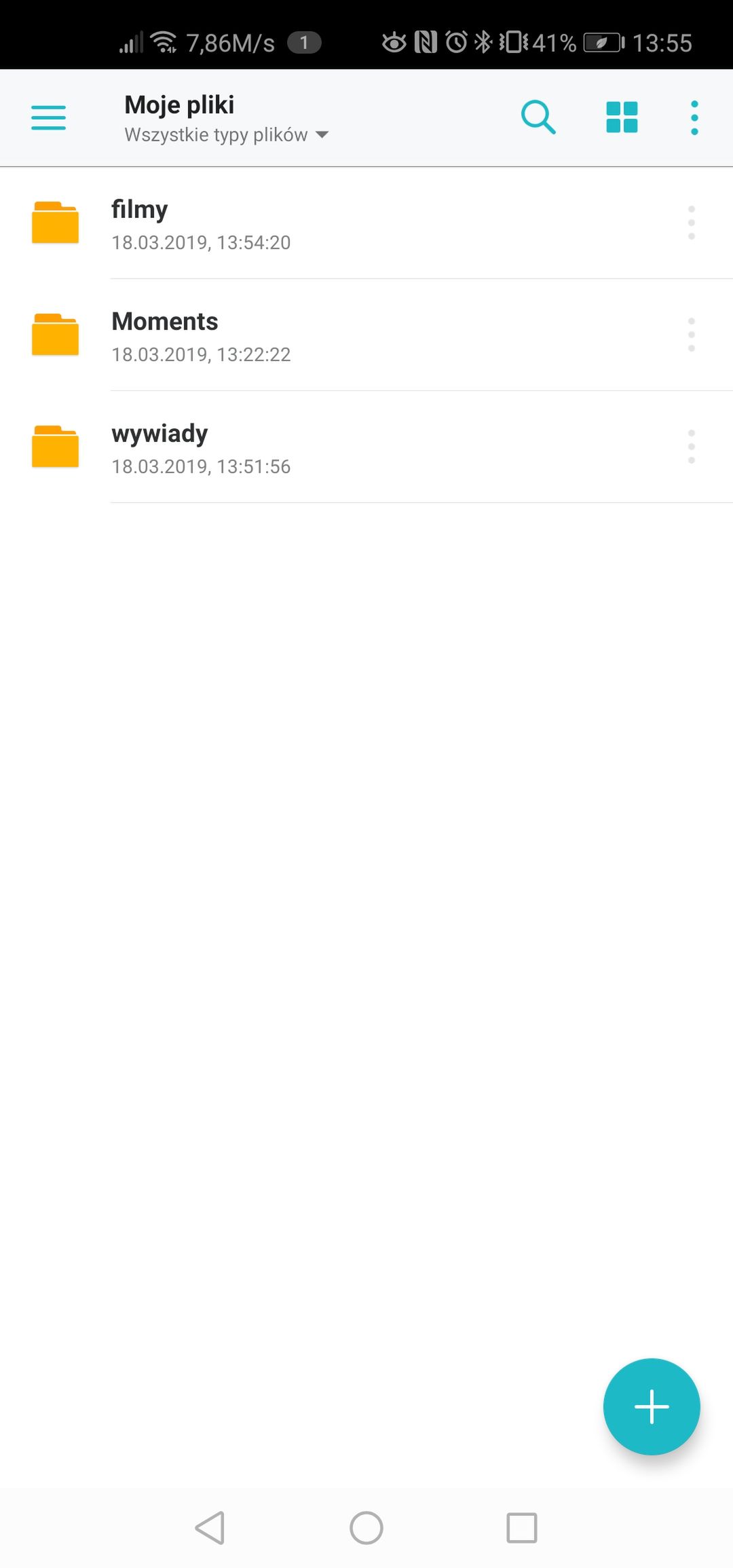
Task: Show options for the Moments folder
Action: [692, 335]
